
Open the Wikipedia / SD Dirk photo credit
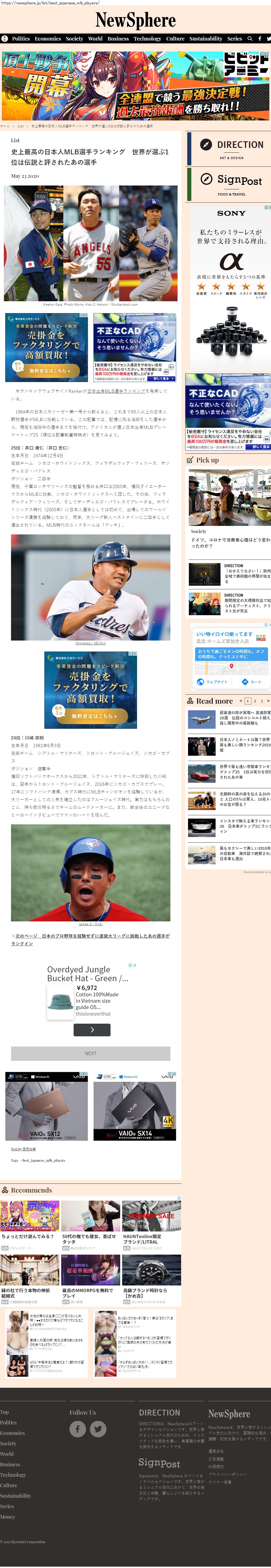(x=90, y=643)
